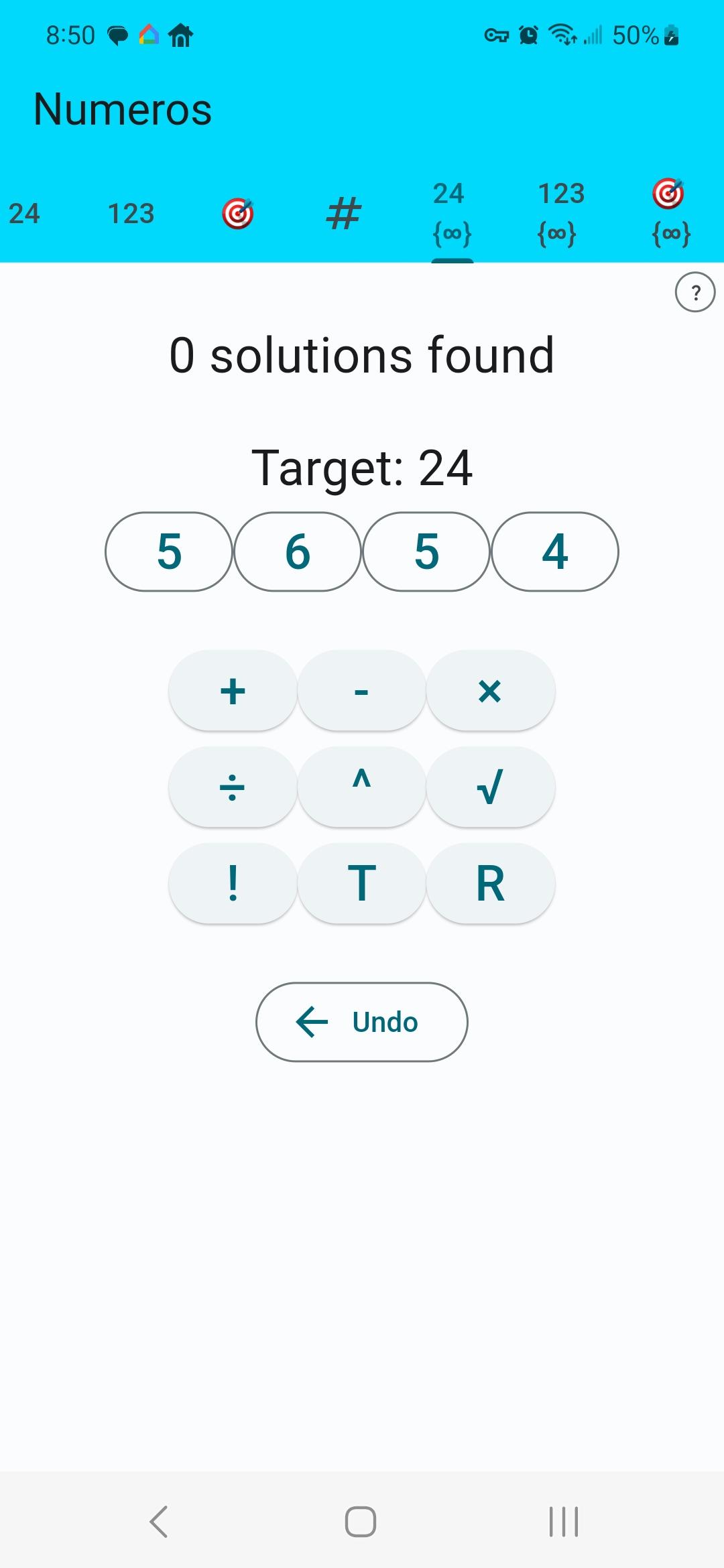Choose the plus operator
Image resolution: width=724 pixels, height=1568 pixels.
pyautogui.click(x=233, y=690)
